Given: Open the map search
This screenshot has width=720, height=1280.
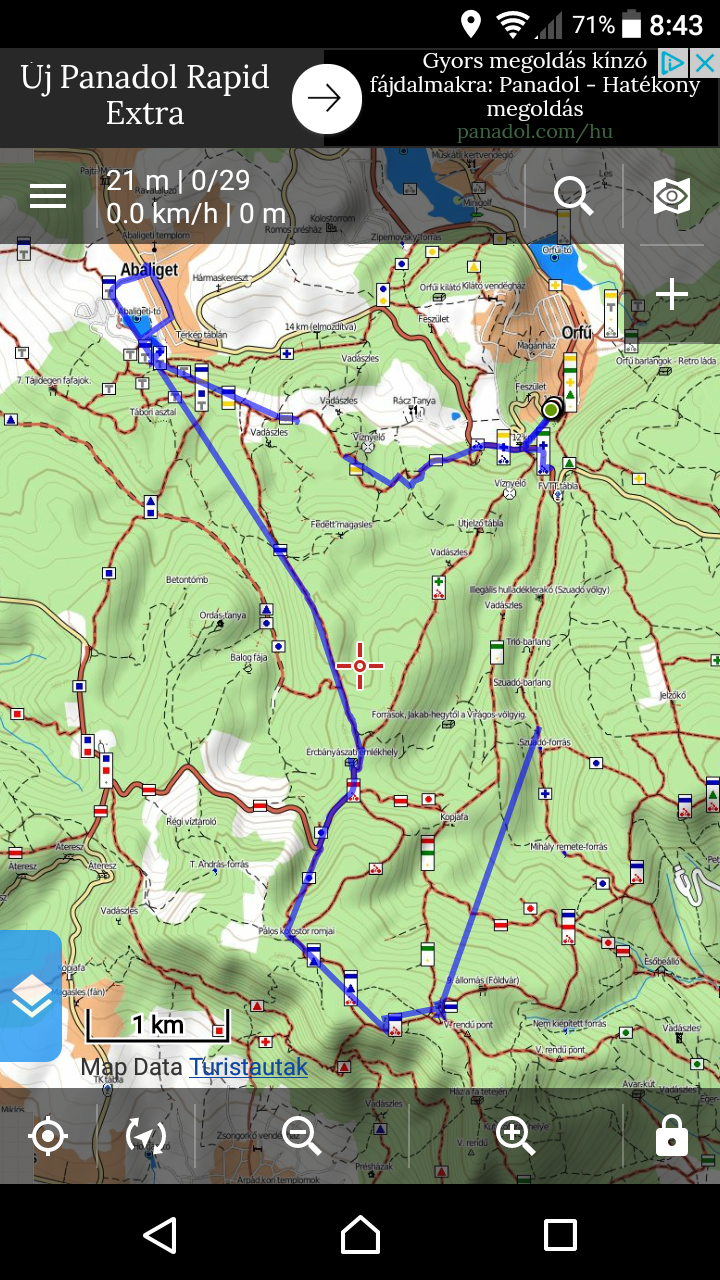Looking at the screenshot, I should pos(574,196).
